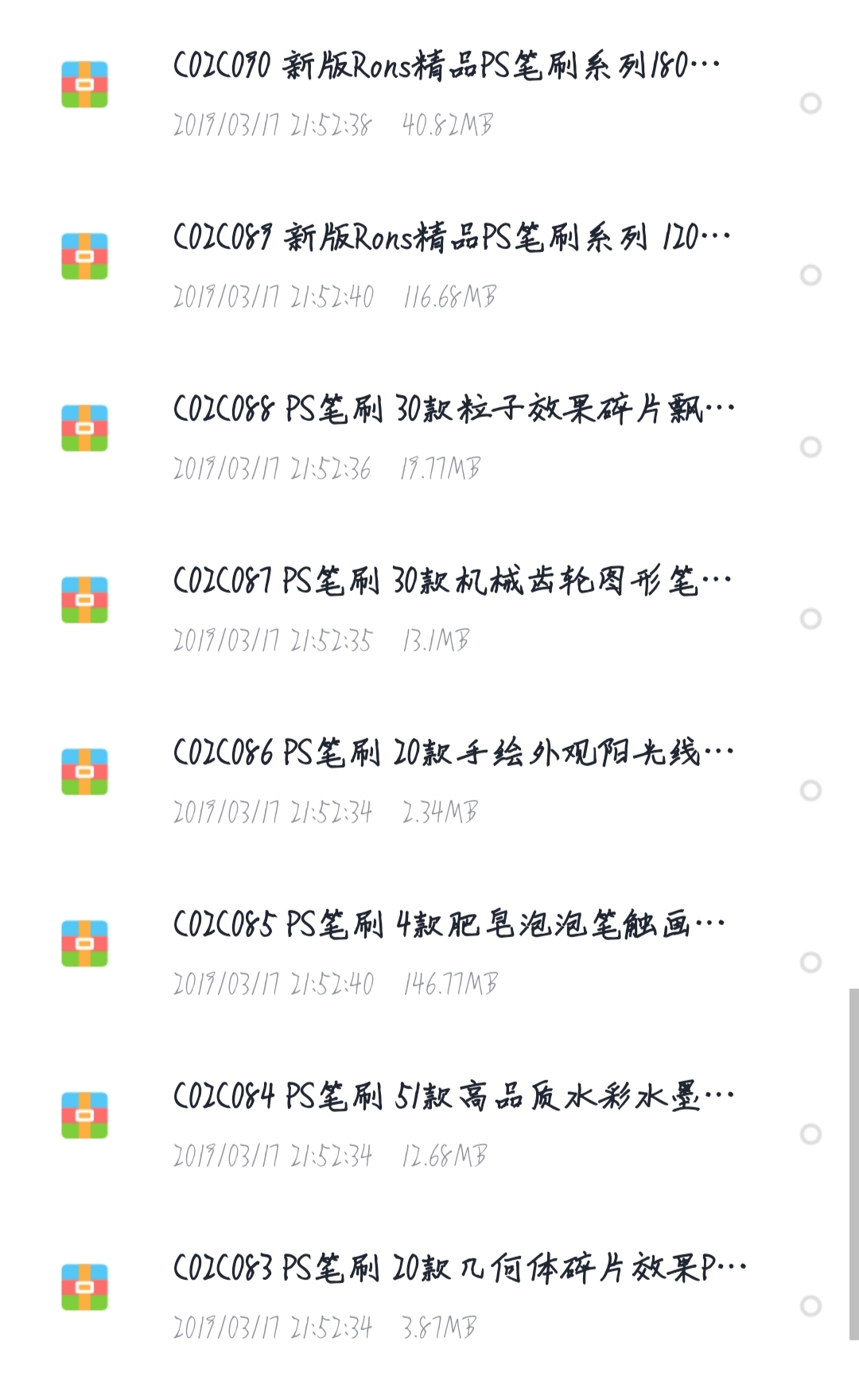This screenshot has height=1400, width=859.
Task: Select the circle beside C02C088
Action: tap(810, 447)
